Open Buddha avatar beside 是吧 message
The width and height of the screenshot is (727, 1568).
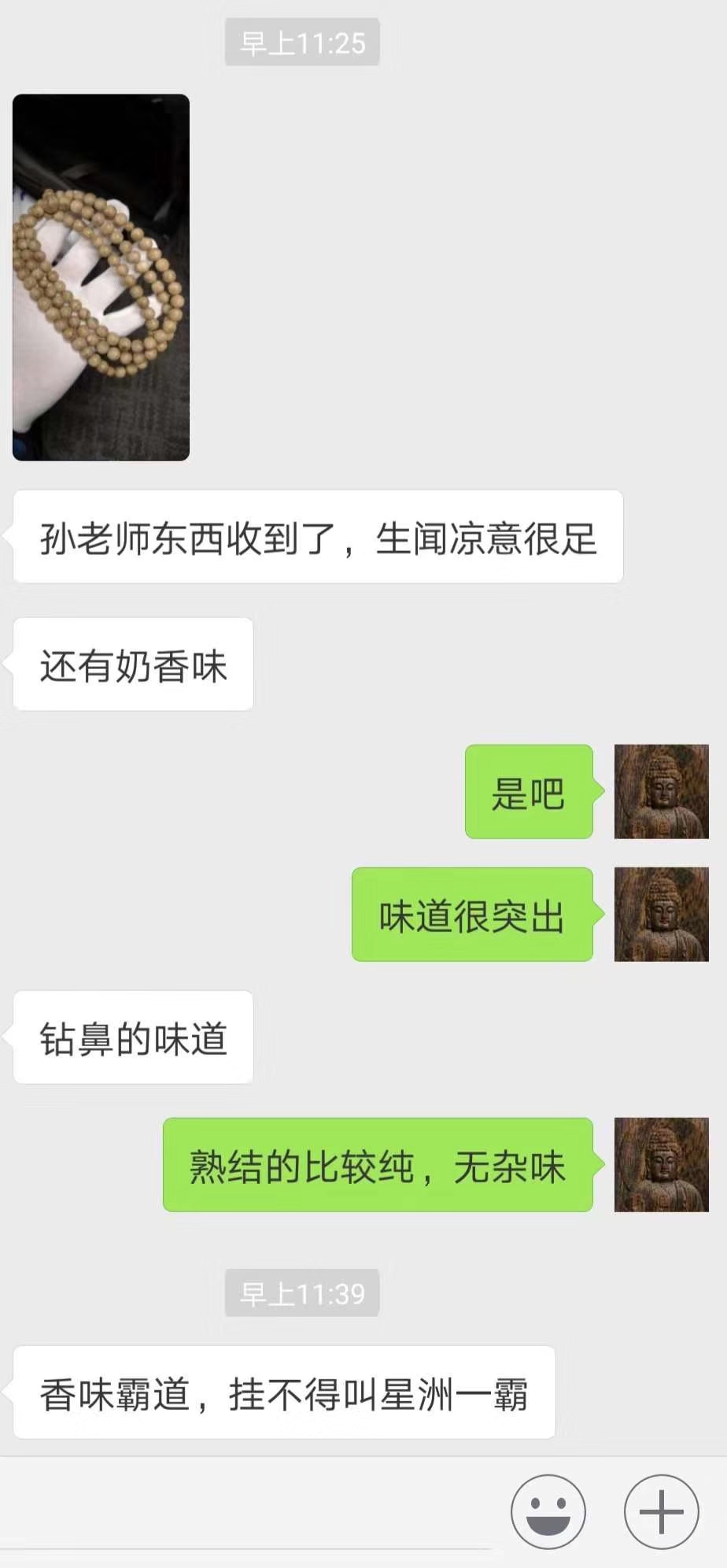pyautogui.click(x=661, y=791)
